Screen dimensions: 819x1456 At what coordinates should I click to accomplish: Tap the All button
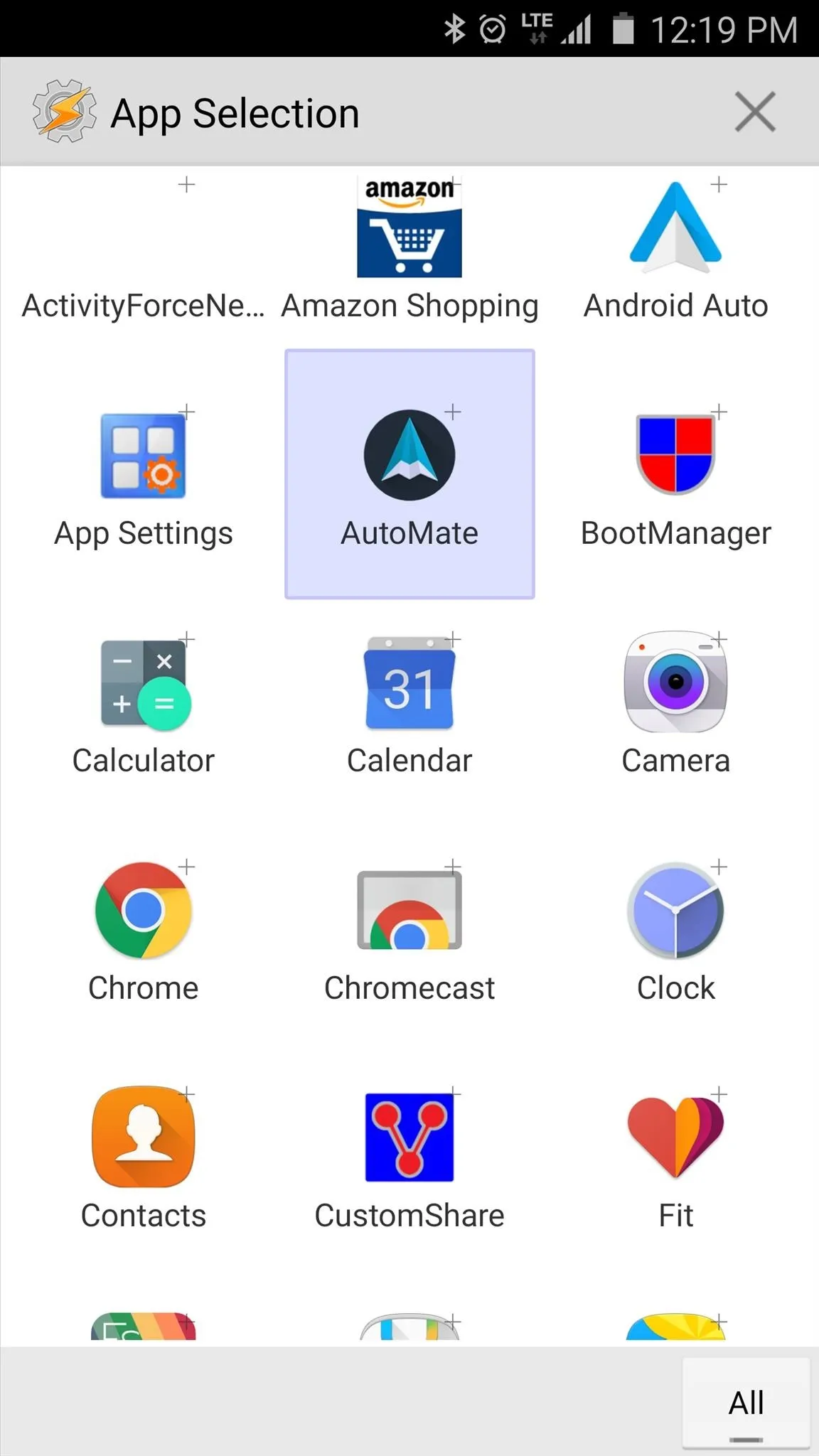[x=746, y=1403]
